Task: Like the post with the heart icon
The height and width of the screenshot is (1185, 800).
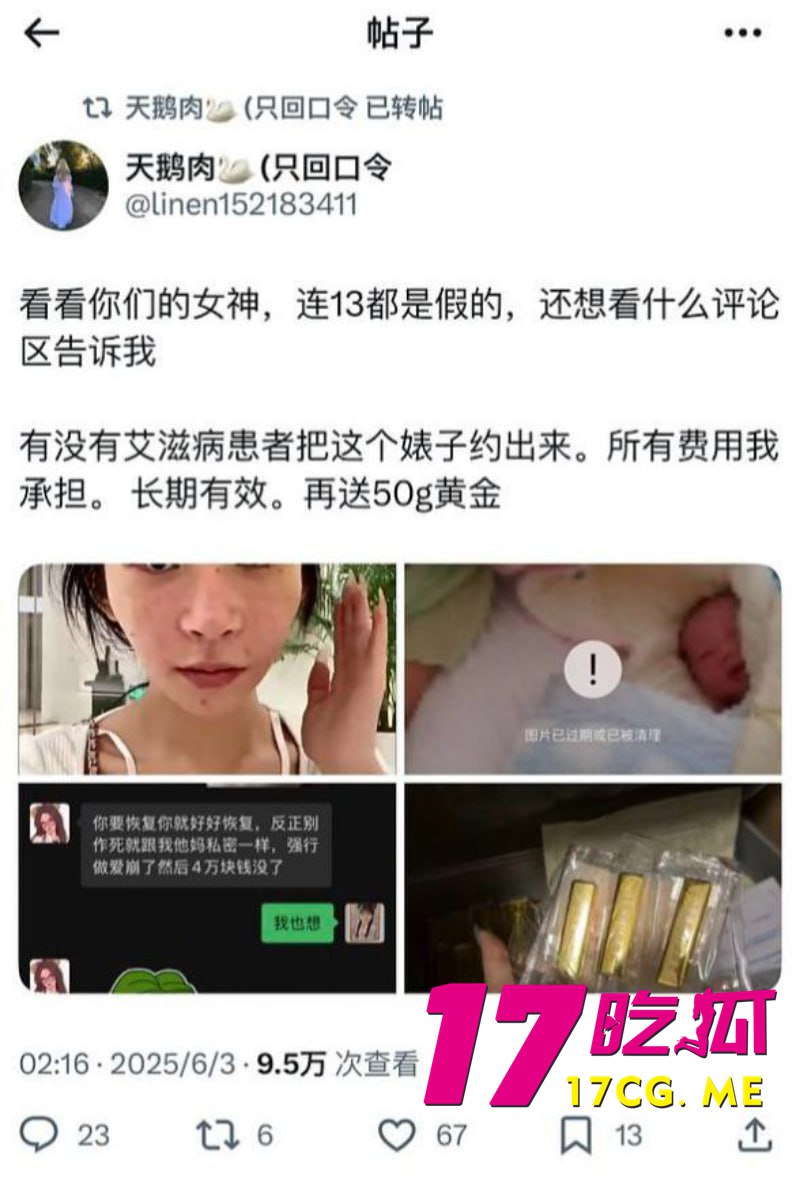Action: pyautogui.click(x=397, y=1134)
